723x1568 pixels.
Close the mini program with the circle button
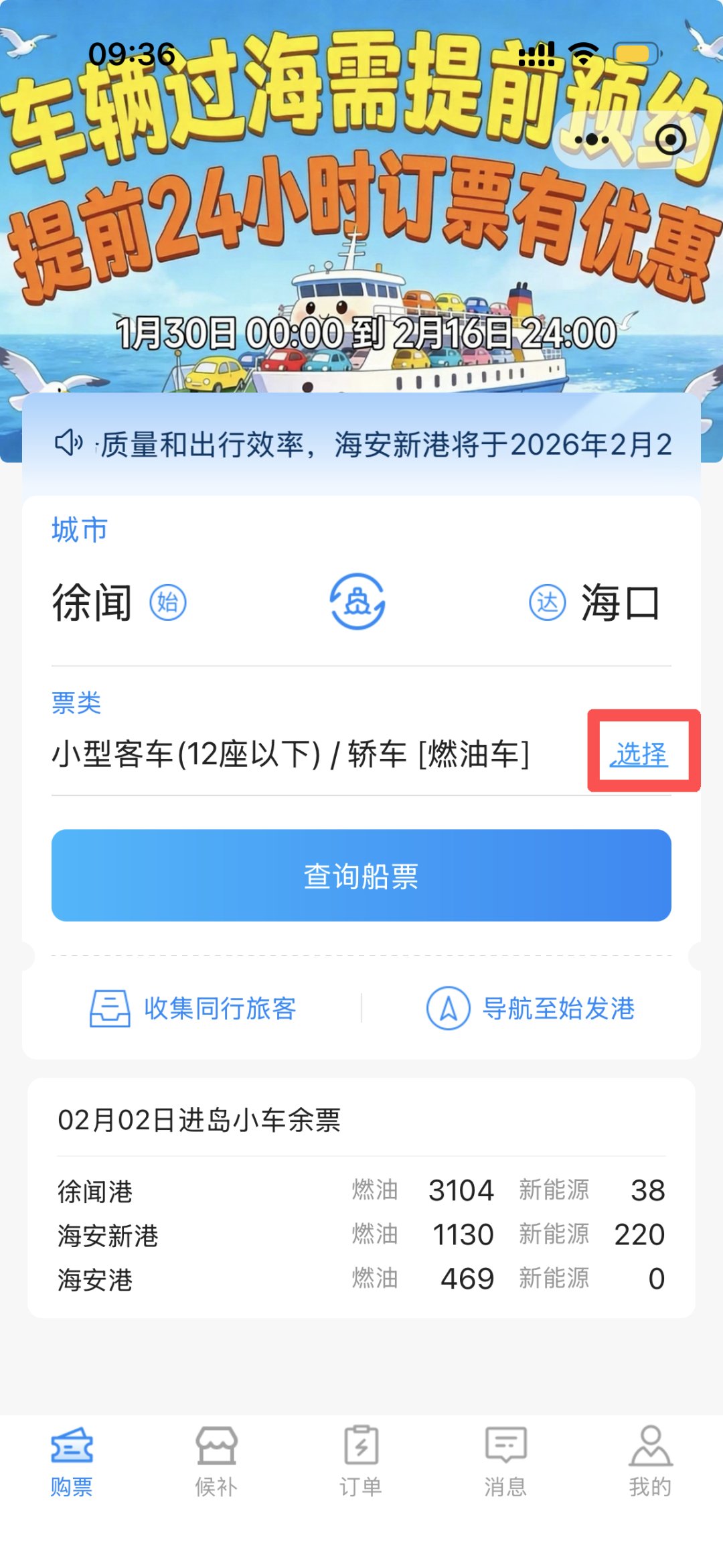click(x=670, y=140)
